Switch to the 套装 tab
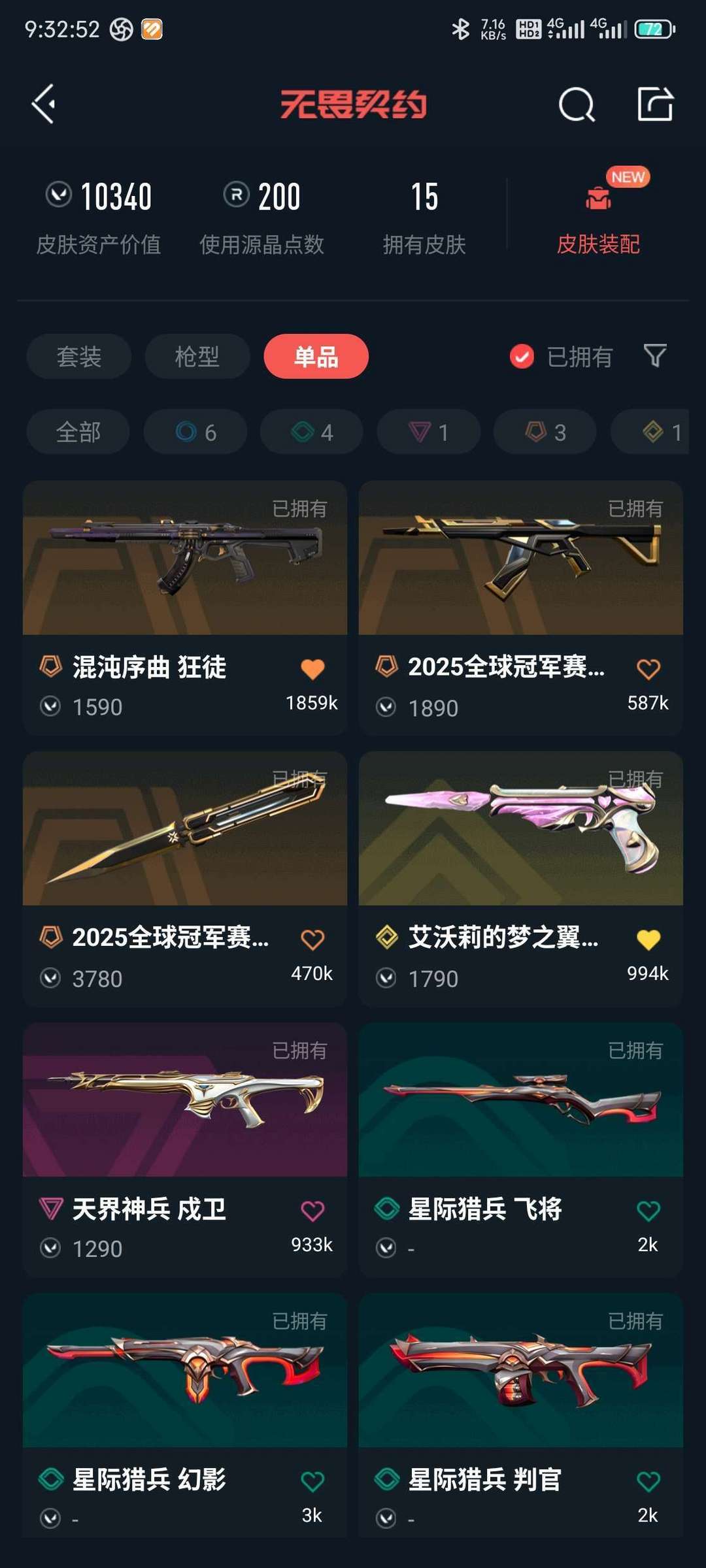This screenshot has width=706, height=1568. pos(79,357)
